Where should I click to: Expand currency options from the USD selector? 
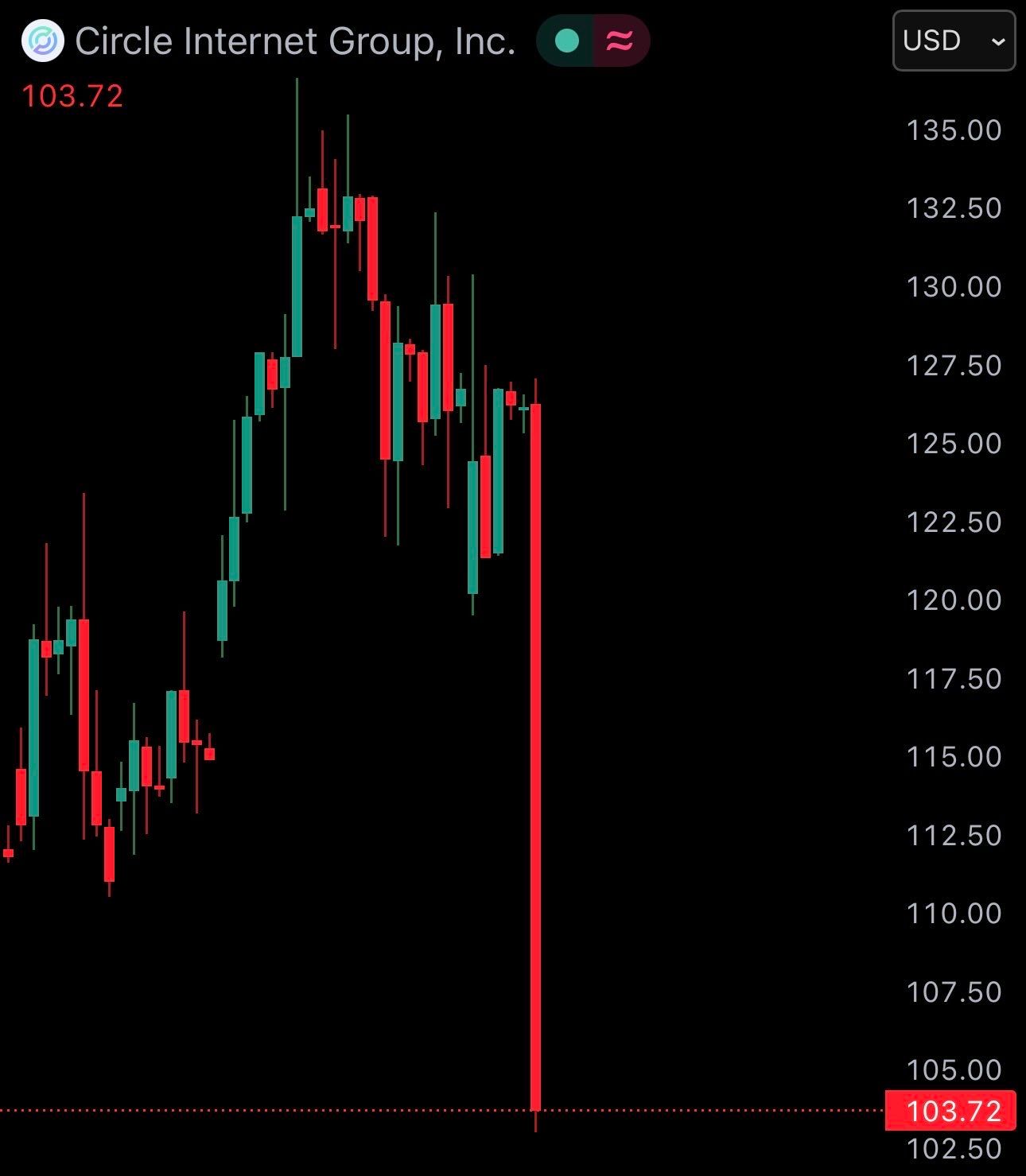click(x=953, y=40)
